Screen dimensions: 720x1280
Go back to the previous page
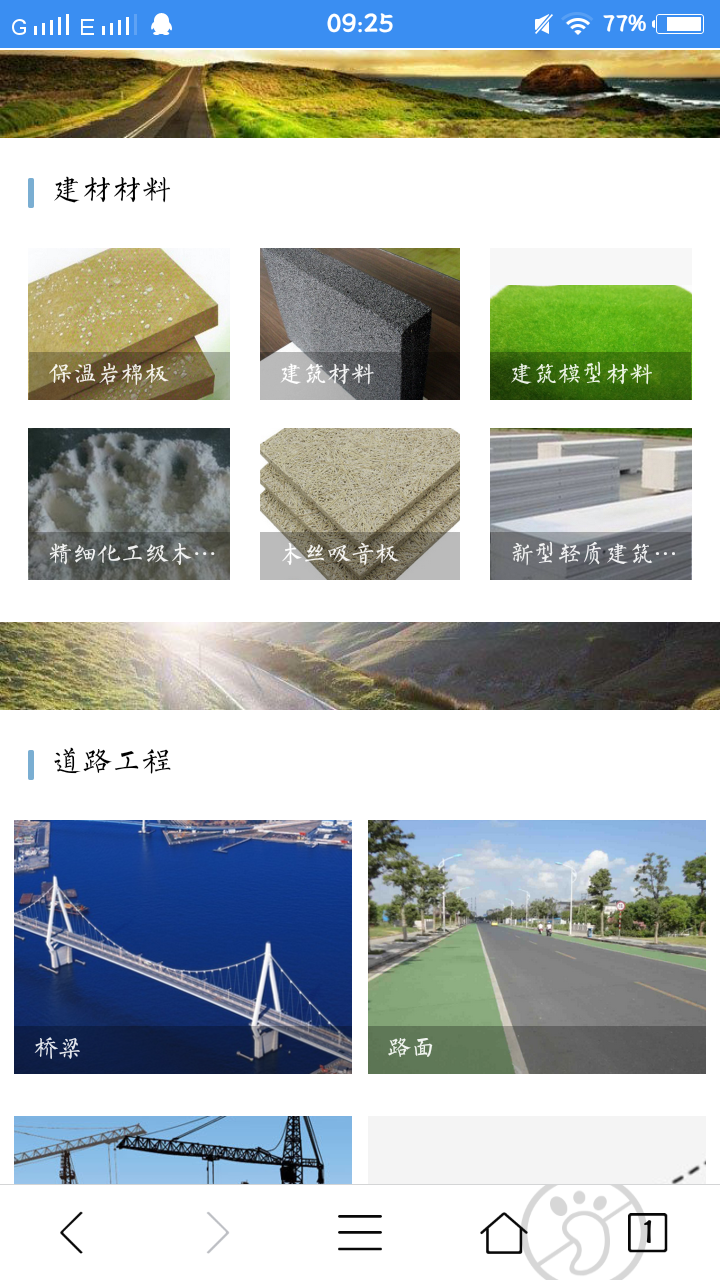point(72,1232)
